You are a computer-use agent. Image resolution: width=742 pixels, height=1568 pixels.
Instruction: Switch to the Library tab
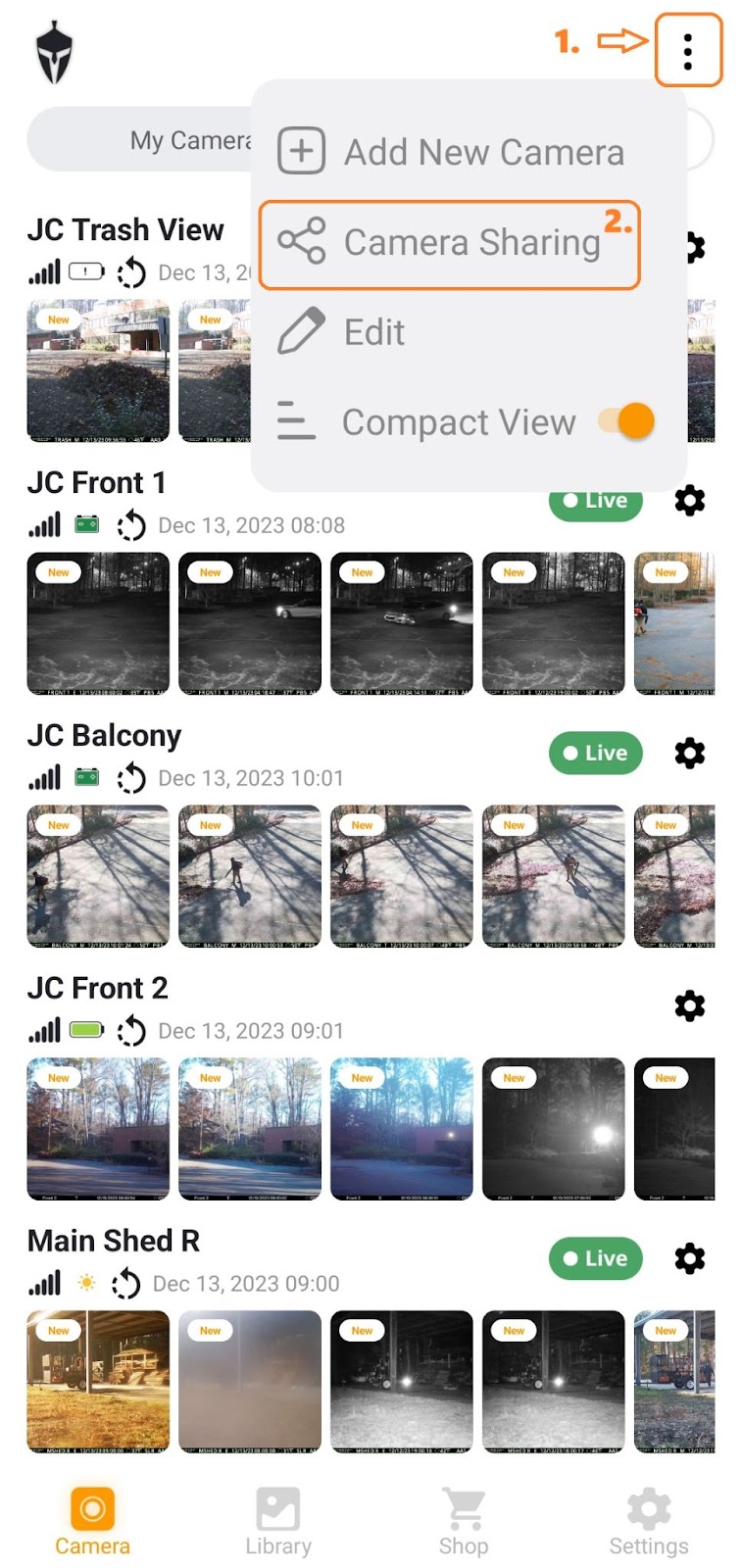point(278,1521)
